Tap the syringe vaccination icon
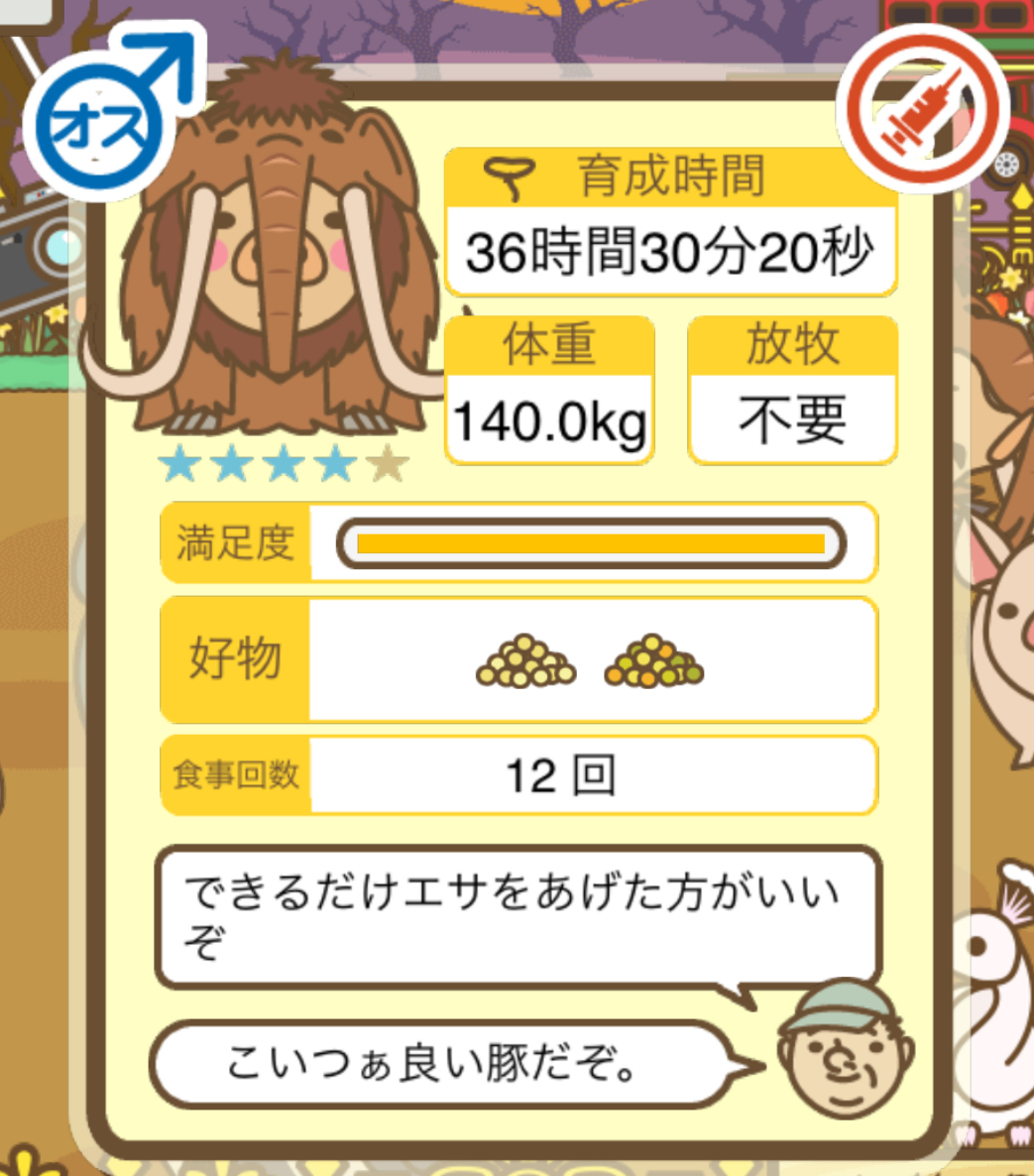 (922, 107)
